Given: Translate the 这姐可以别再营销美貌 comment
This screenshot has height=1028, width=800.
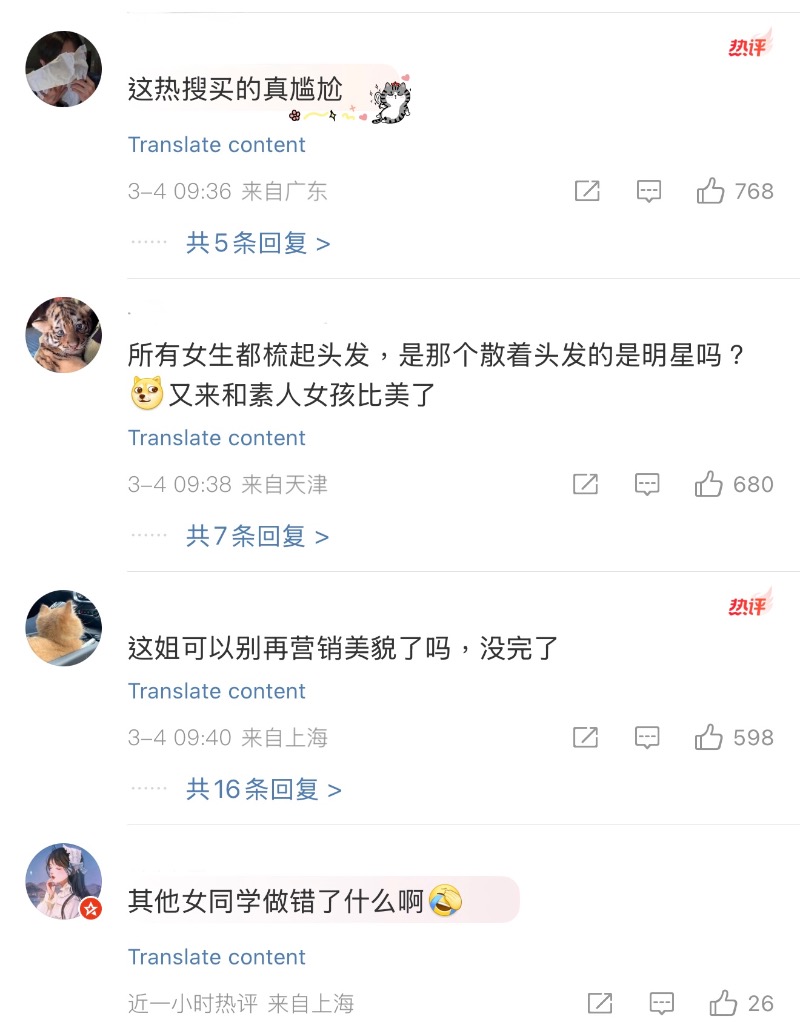Looking at the screenshot, I should (x=217, y=691).
